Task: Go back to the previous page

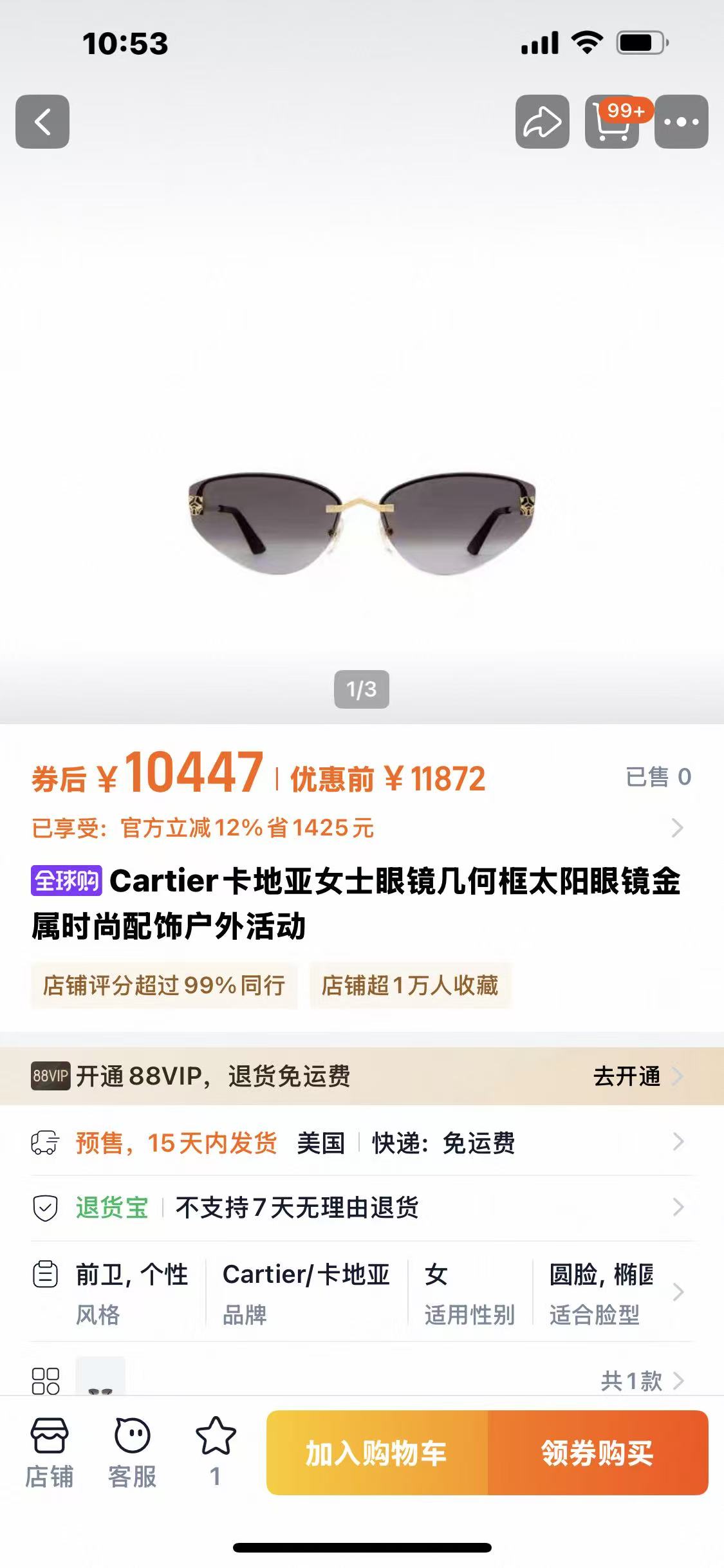Action: (x=42, y=122)
